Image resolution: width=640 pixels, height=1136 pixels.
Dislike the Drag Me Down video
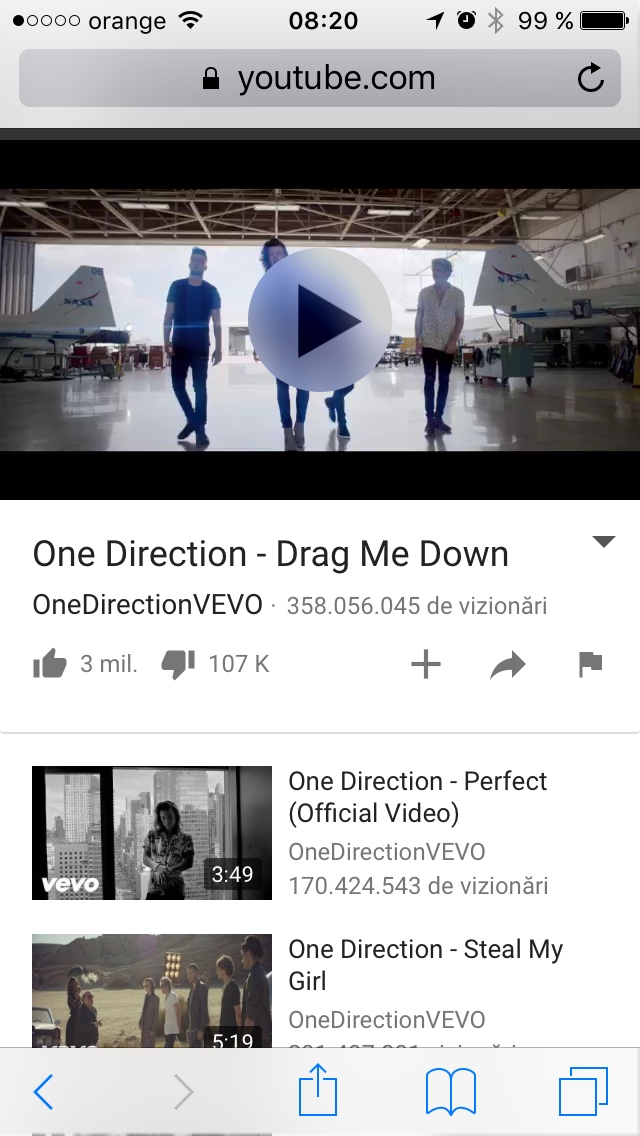[x=178, y=664]
